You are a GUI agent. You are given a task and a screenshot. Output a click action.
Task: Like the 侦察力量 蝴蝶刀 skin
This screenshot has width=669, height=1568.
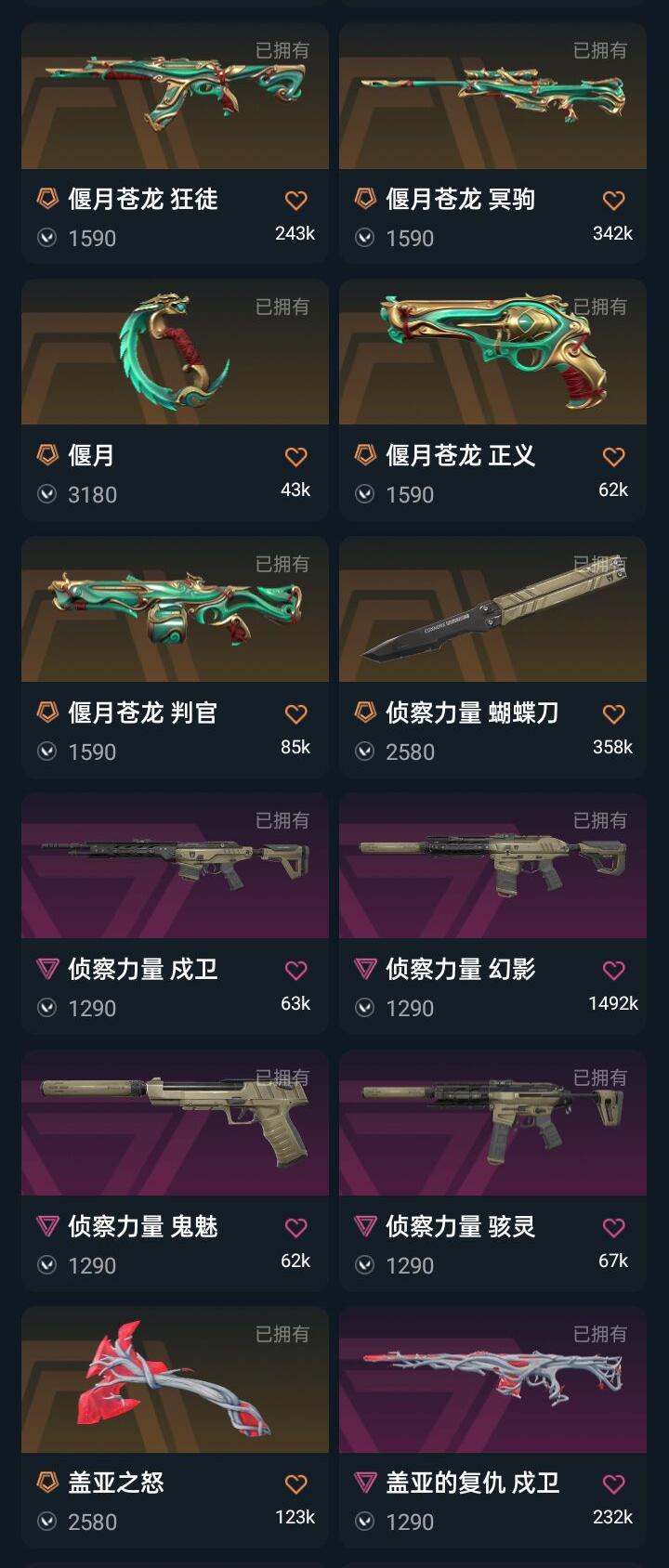pos(613,714)
